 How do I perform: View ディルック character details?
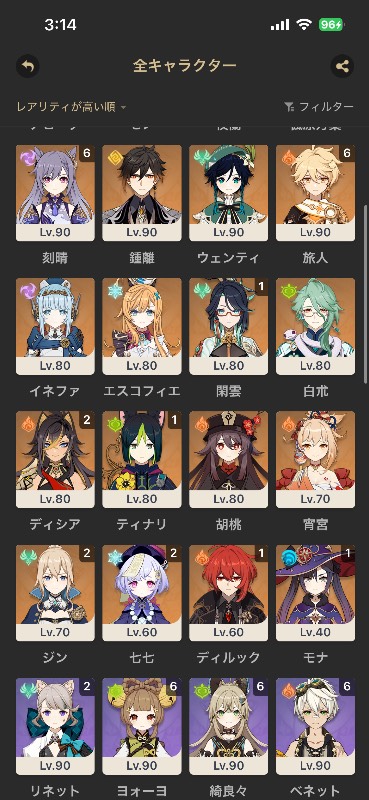pyautogui.click(x=229, y=593)
